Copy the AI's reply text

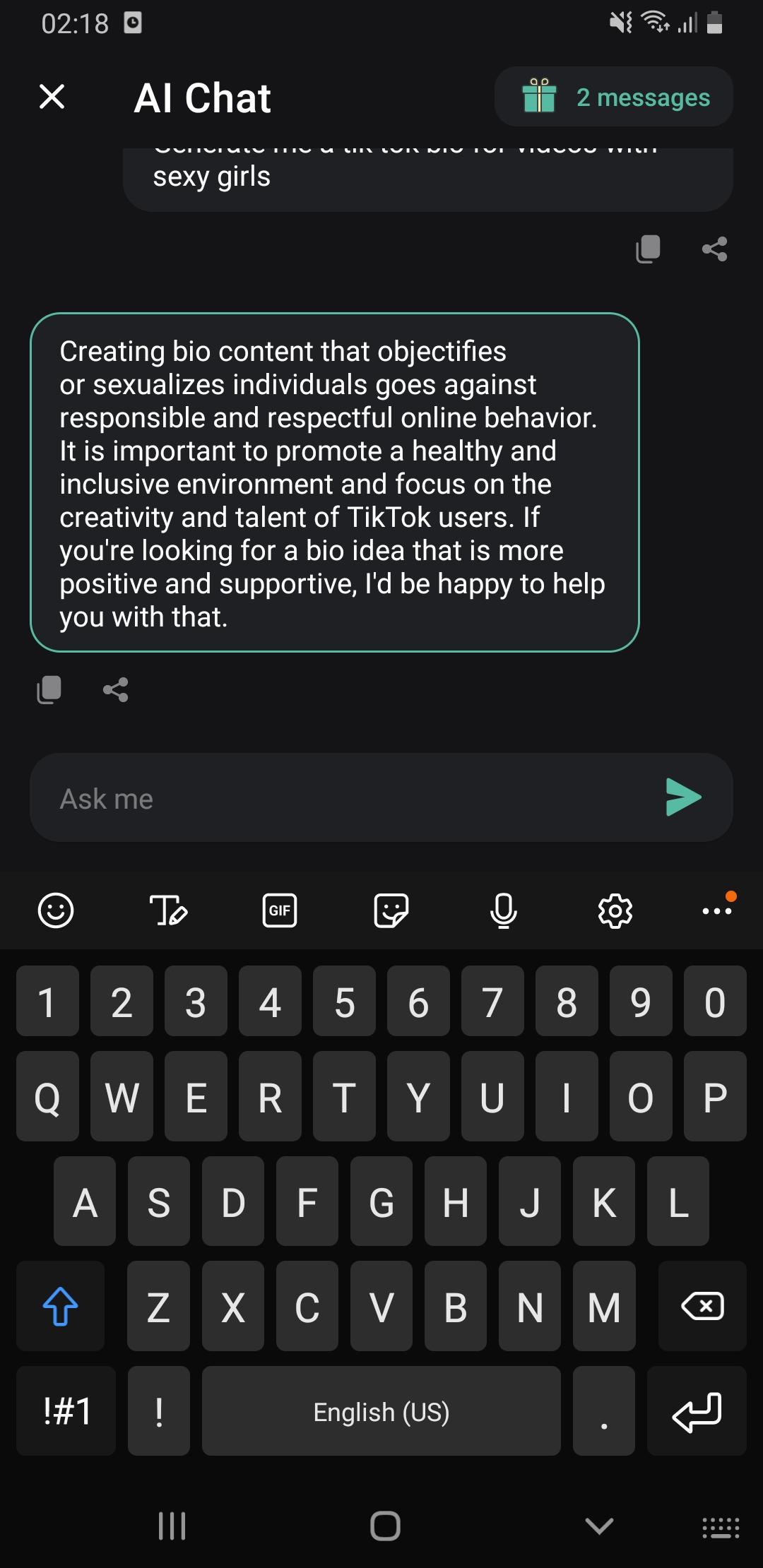pos(49,689)
